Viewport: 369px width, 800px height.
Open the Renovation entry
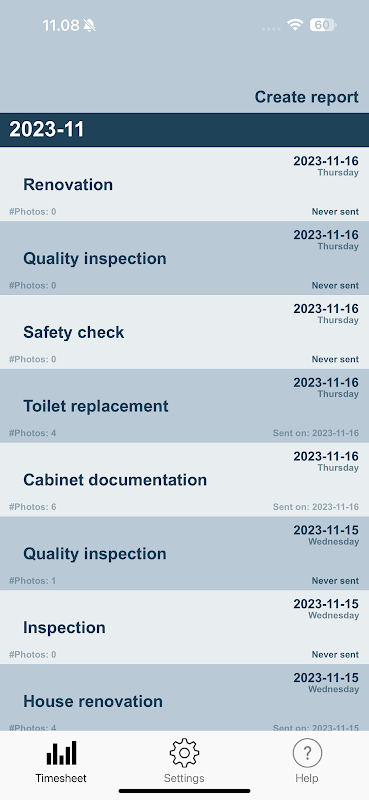[x=184, y=184]
